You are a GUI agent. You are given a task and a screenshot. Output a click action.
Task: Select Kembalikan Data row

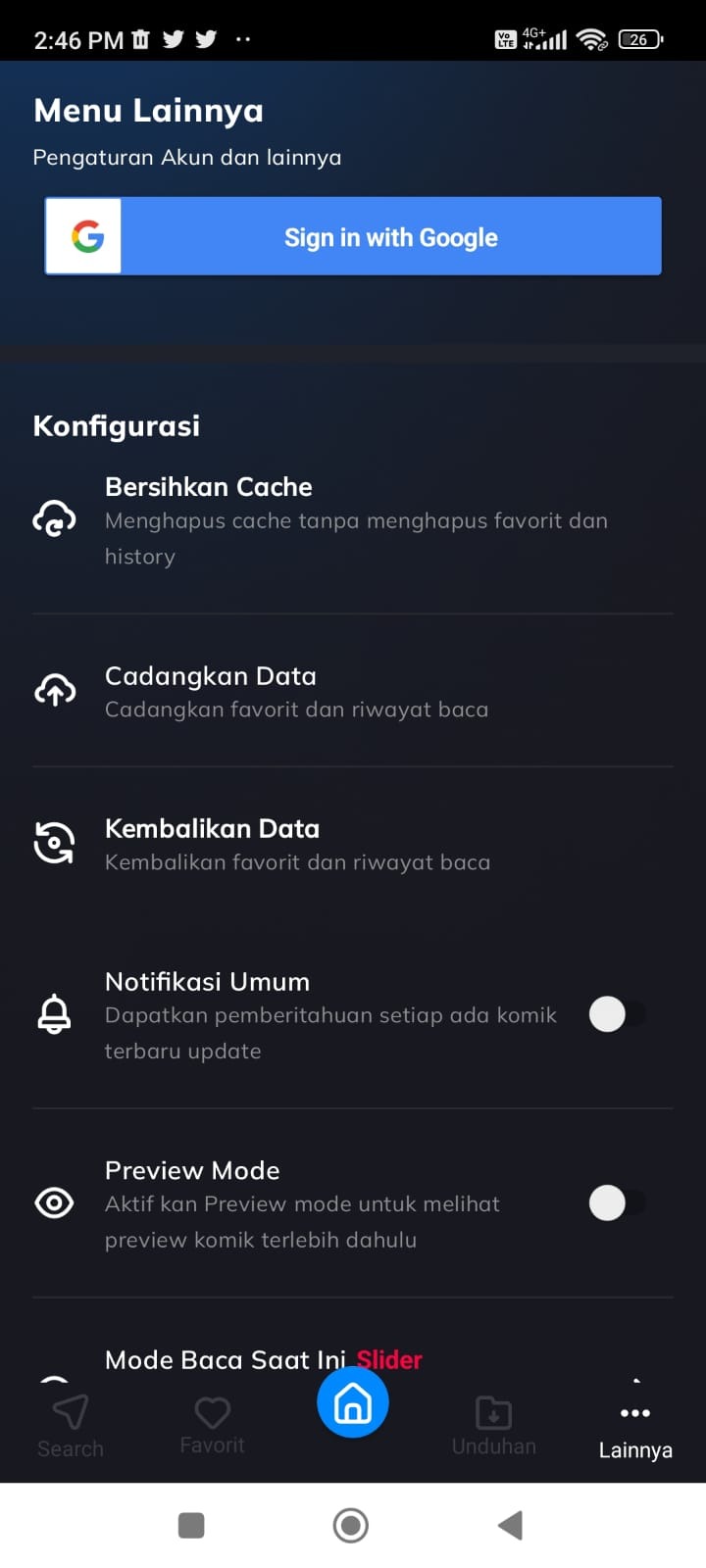(x=353, y=844)
